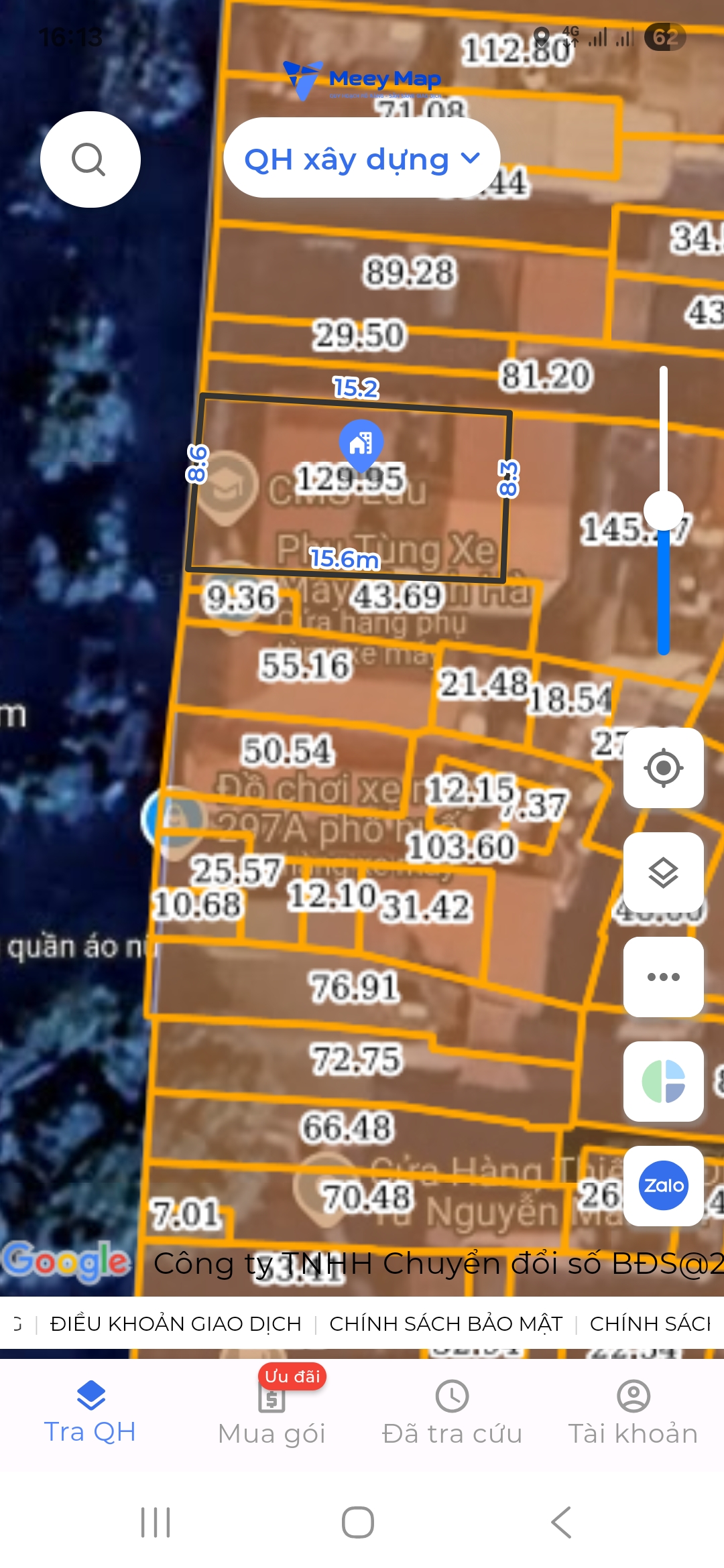Image resolution: width=724 pixels, height=1568 pixels.
Task: Tap the system back button
Action: (561, 1522)
